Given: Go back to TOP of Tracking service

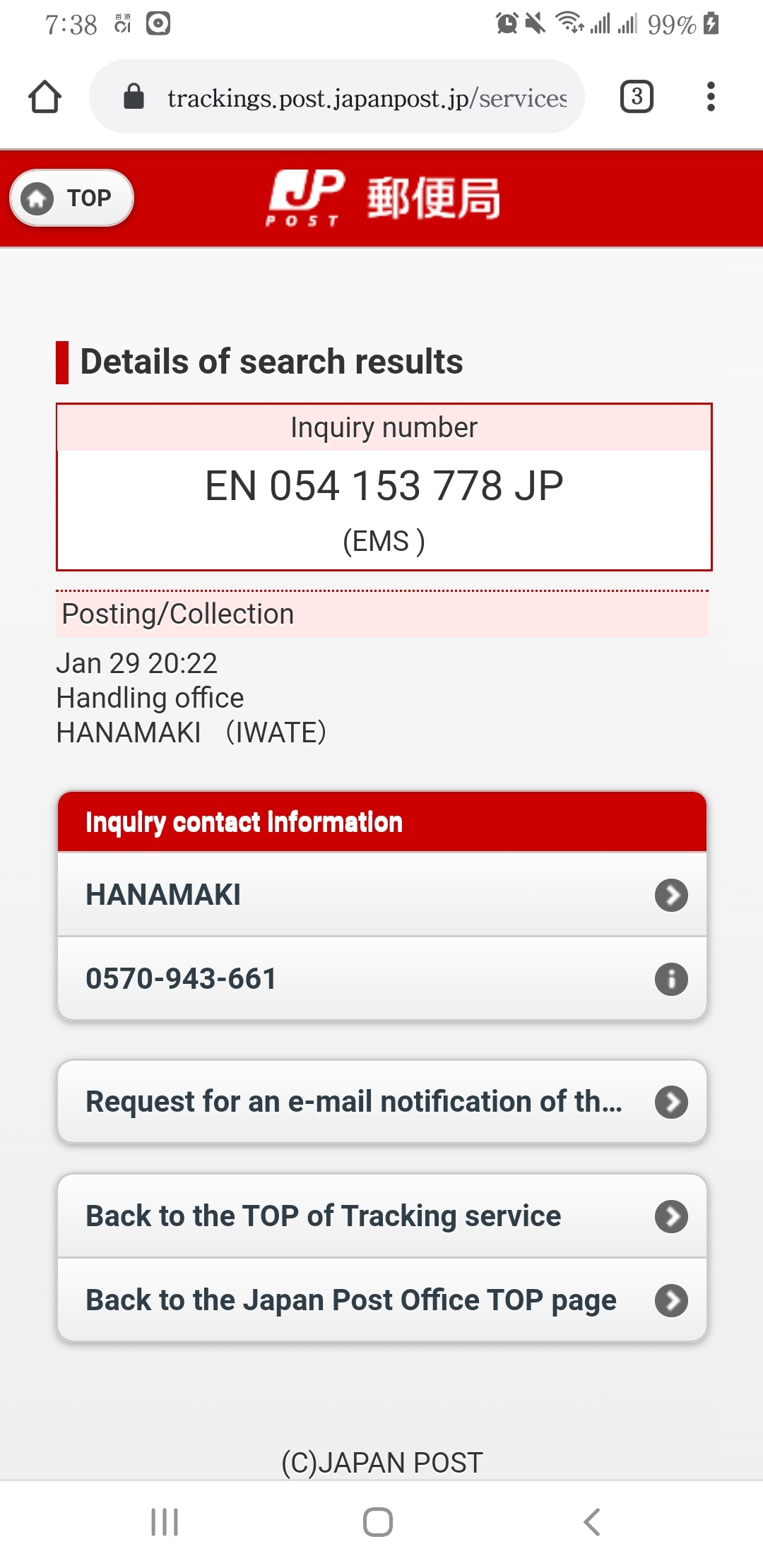Looking at the screenshot, I should coord(382,1216).
